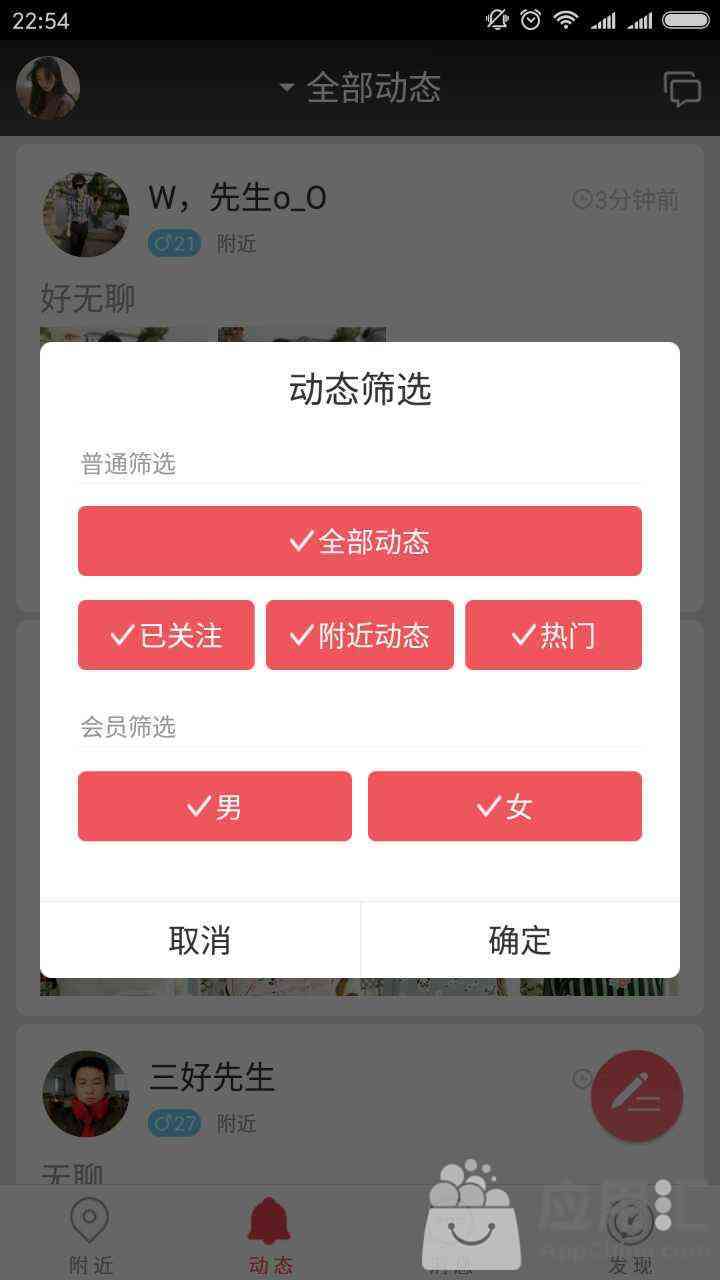Viewport: 720px width, 1280px height.
Task: Toggle the 已关注 filter option
Action: point(166,635)
